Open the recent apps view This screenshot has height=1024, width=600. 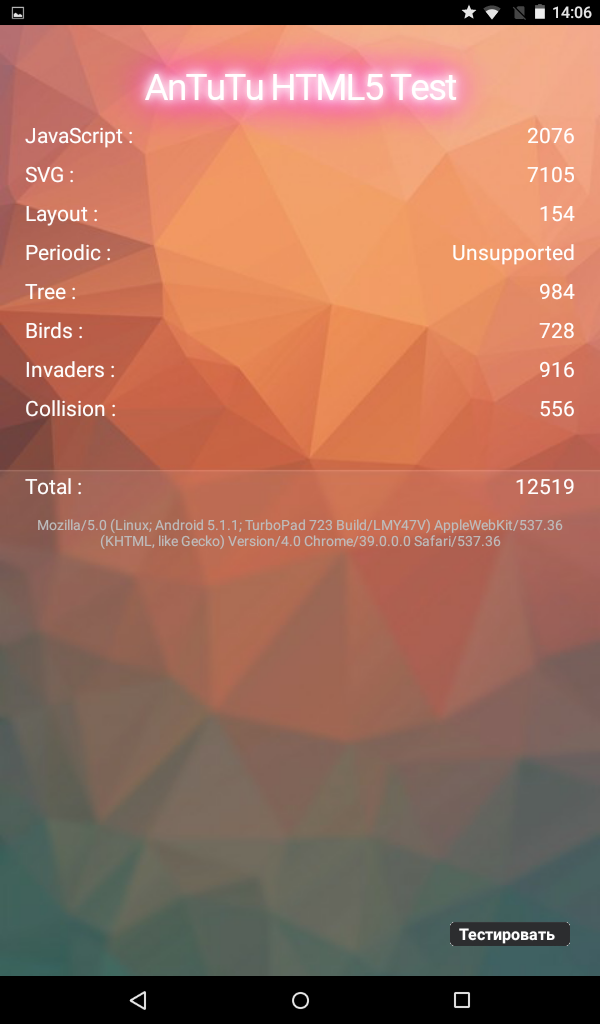click(461, 1000)
